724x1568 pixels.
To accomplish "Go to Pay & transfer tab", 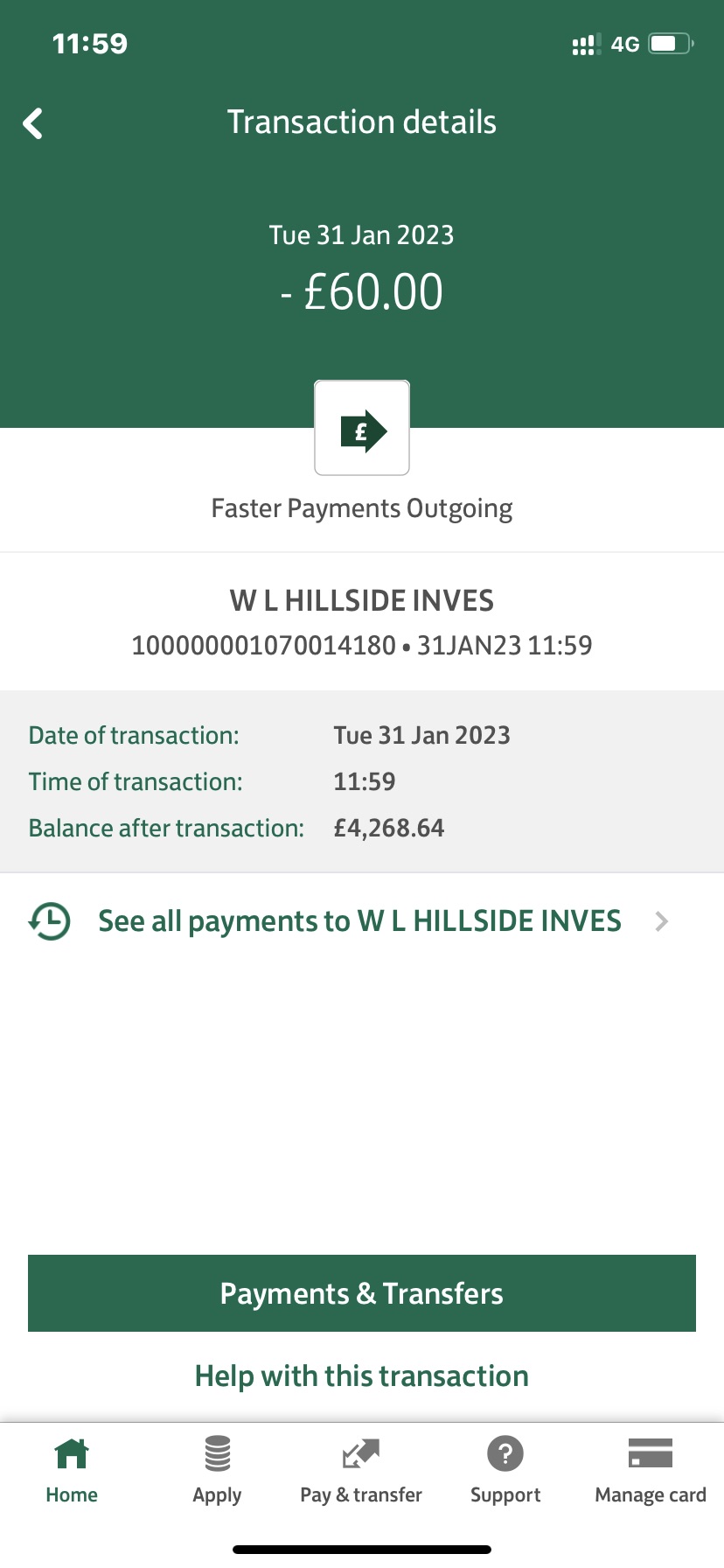I will click(361, 1471).
